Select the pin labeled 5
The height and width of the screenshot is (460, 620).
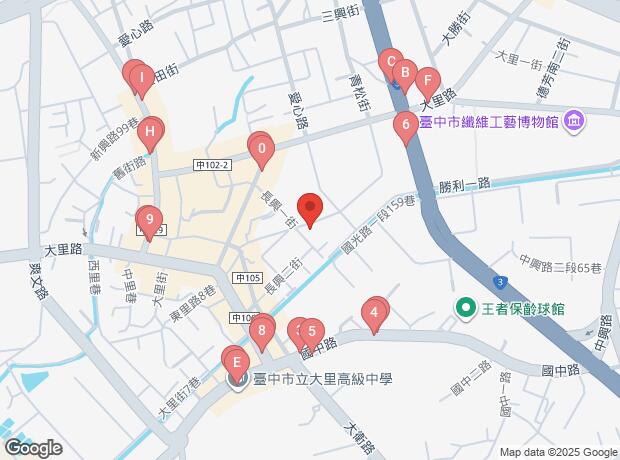click(312, 332)
